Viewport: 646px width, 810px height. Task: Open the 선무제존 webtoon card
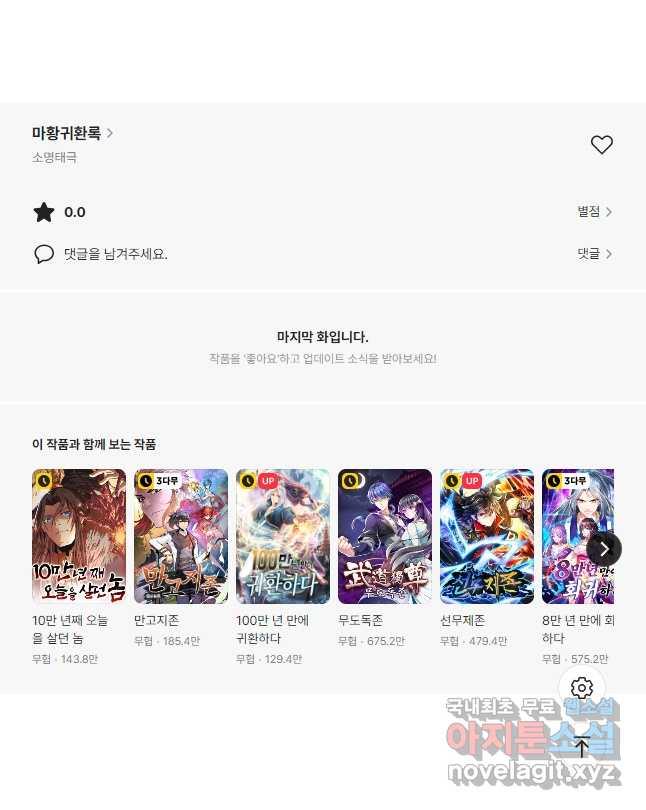point(487,537)
